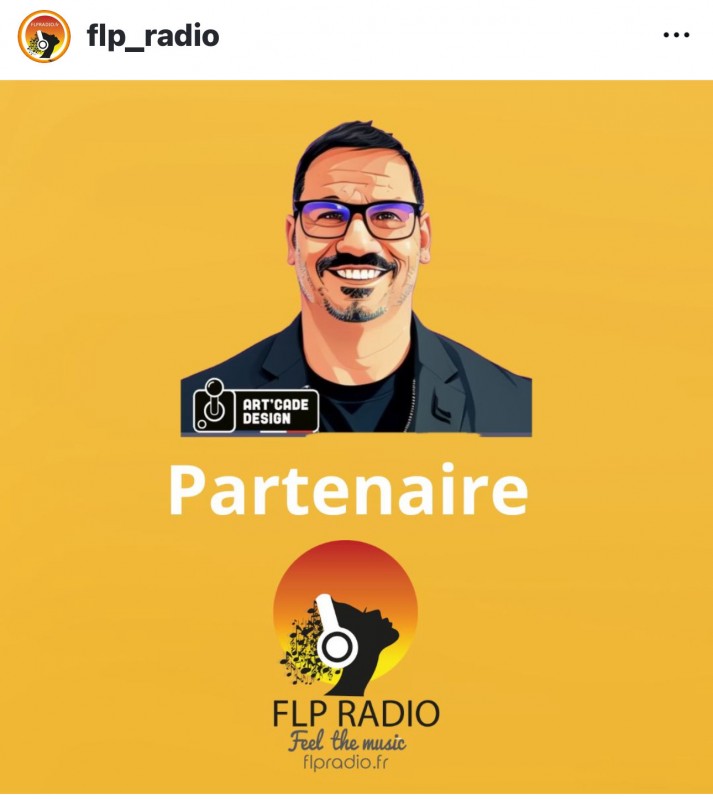This screenshot has height=800, width=713.
Task: Open the flp_radio username link
Action: (153, 37)
